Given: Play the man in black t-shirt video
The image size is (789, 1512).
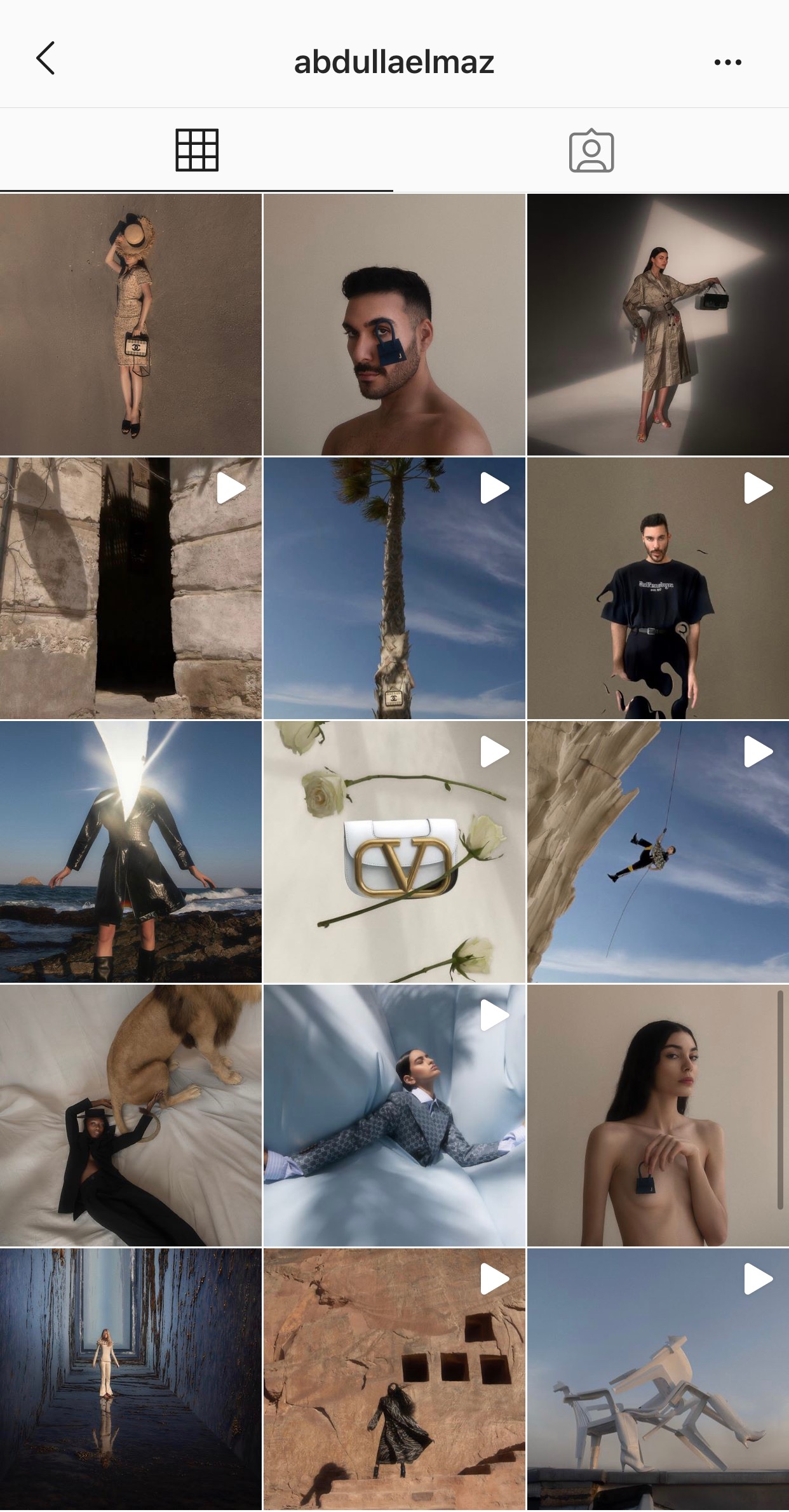Looking at the screenshot, I should [x=658, y=588].
